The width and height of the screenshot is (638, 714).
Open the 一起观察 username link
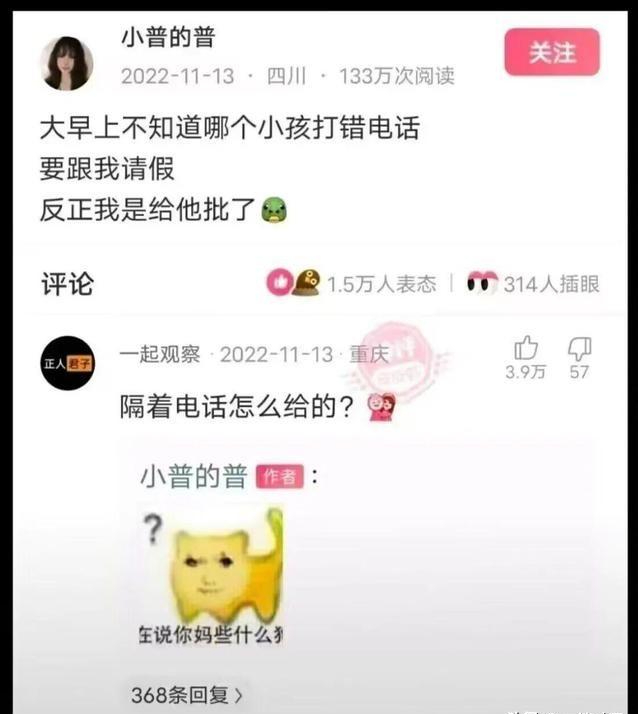click(159, 354)
